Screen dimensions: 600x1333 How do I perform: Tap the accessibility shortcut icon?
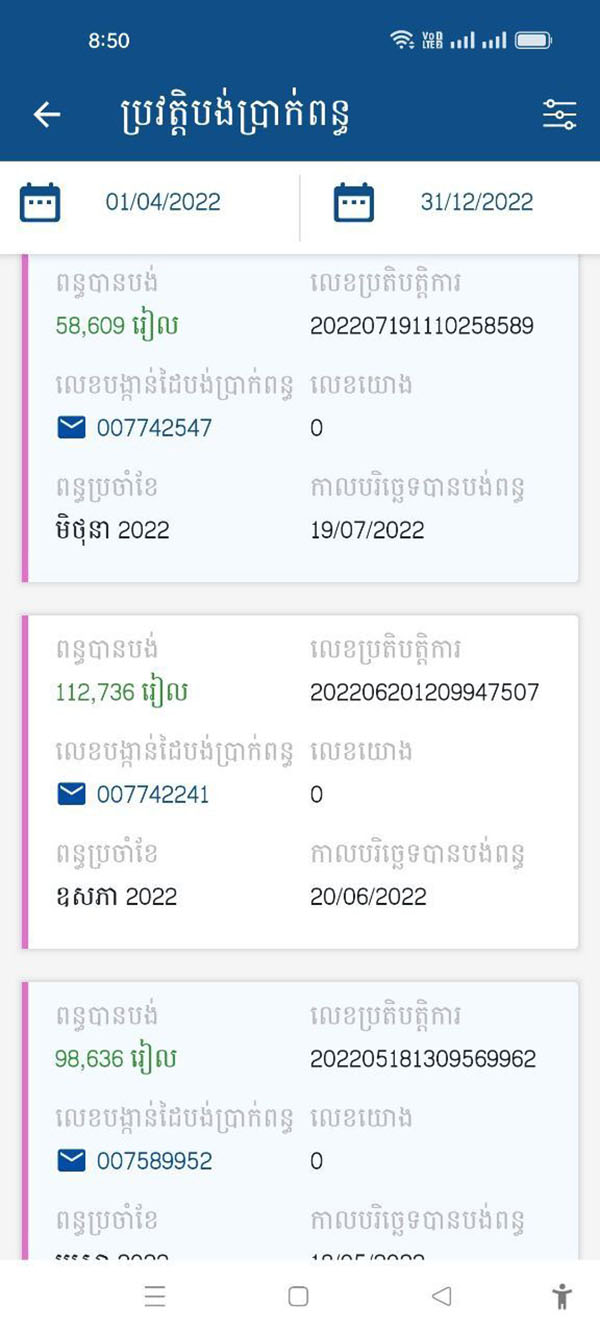coord(562,1297)
